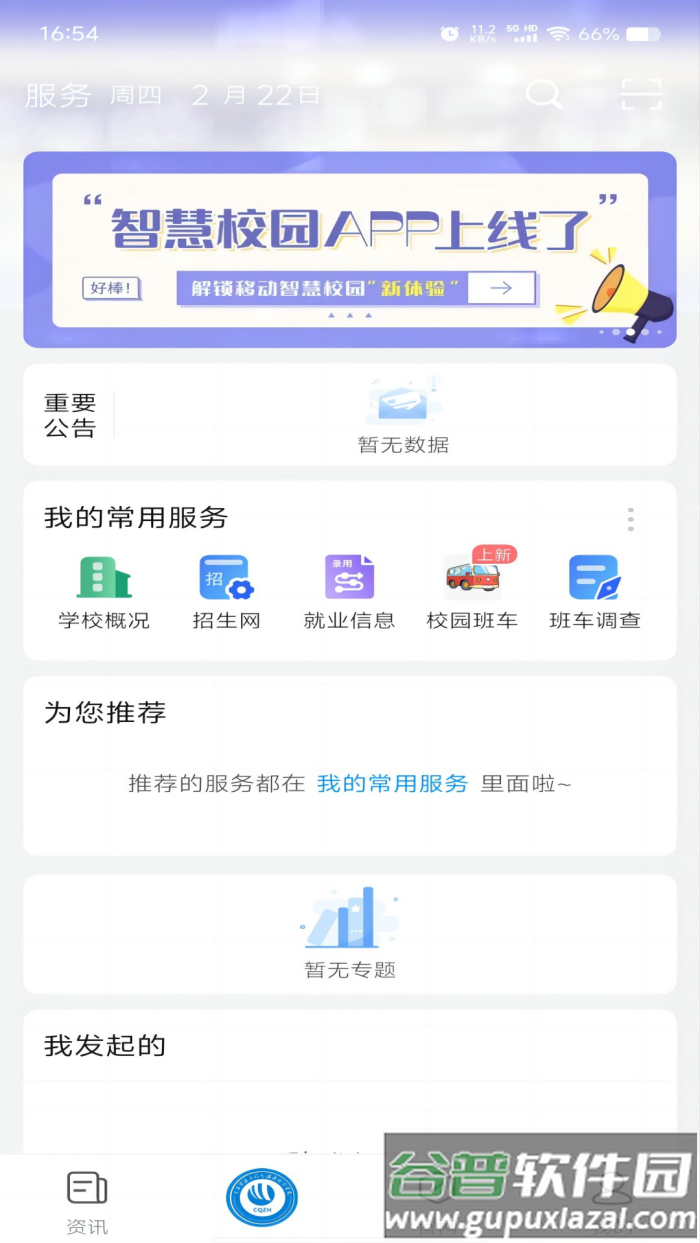Tap the center CQZH logo tab
700x1243 pixels.
[x=262, y=1198]
